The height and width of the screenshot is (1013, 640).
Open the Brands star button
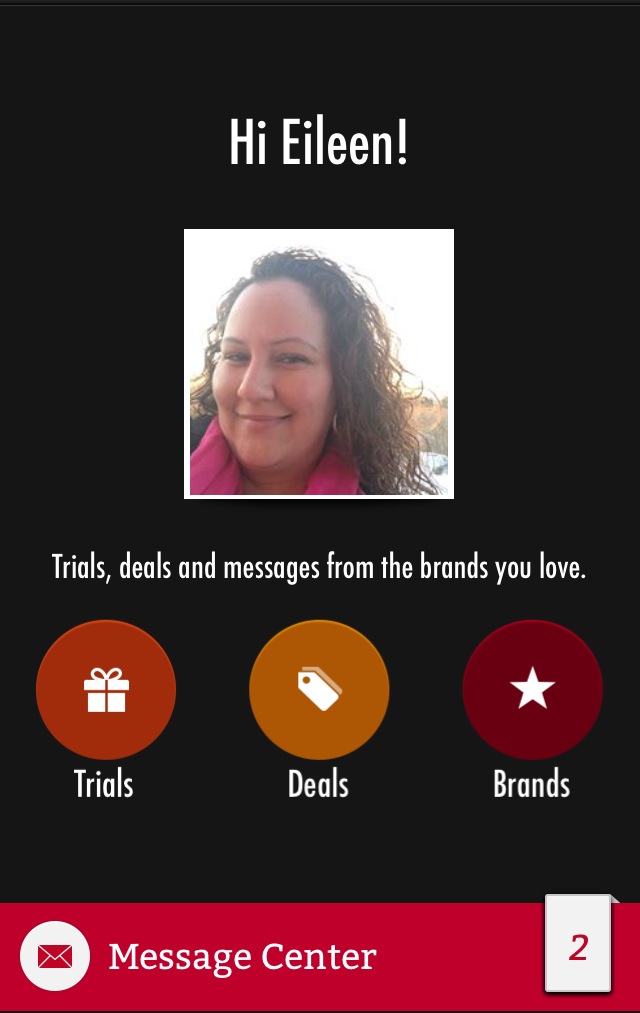point(532,690)
